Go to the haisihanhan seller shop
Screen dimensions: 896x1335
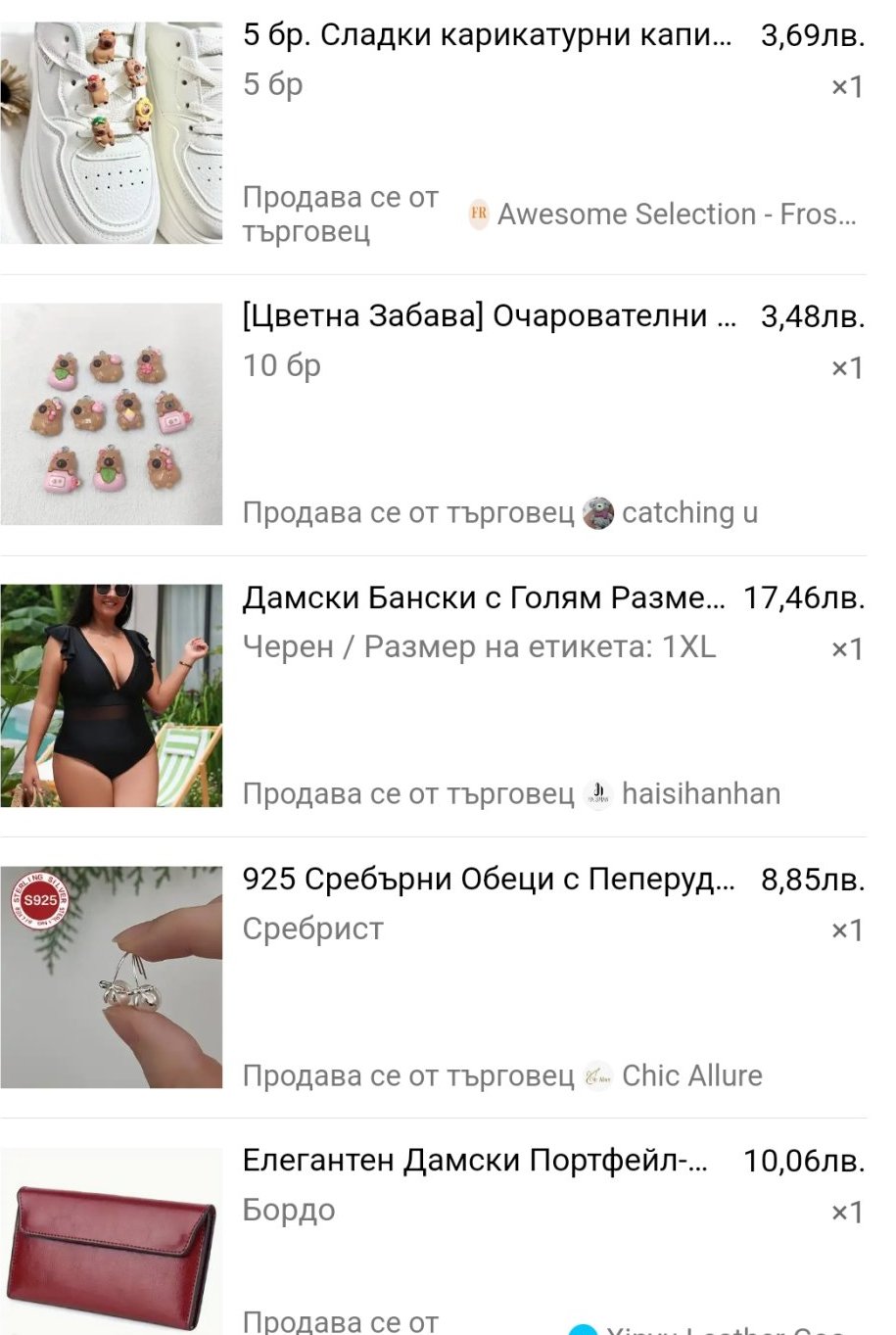click(700, 793)
